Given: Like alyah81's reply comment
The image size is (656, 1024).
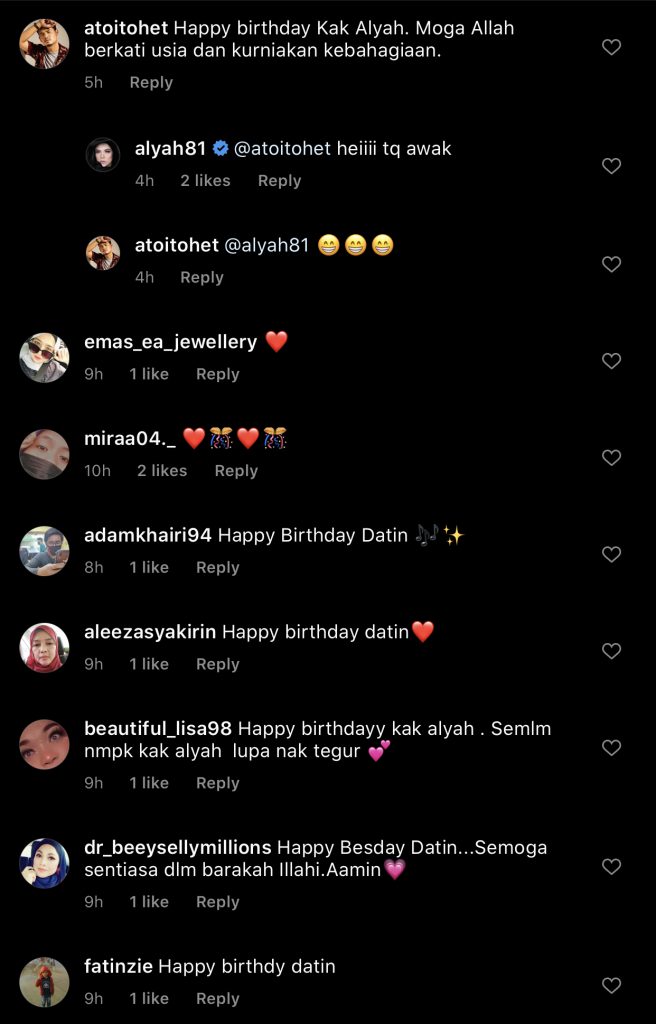Looking at the screenshot, I should 611,166.
